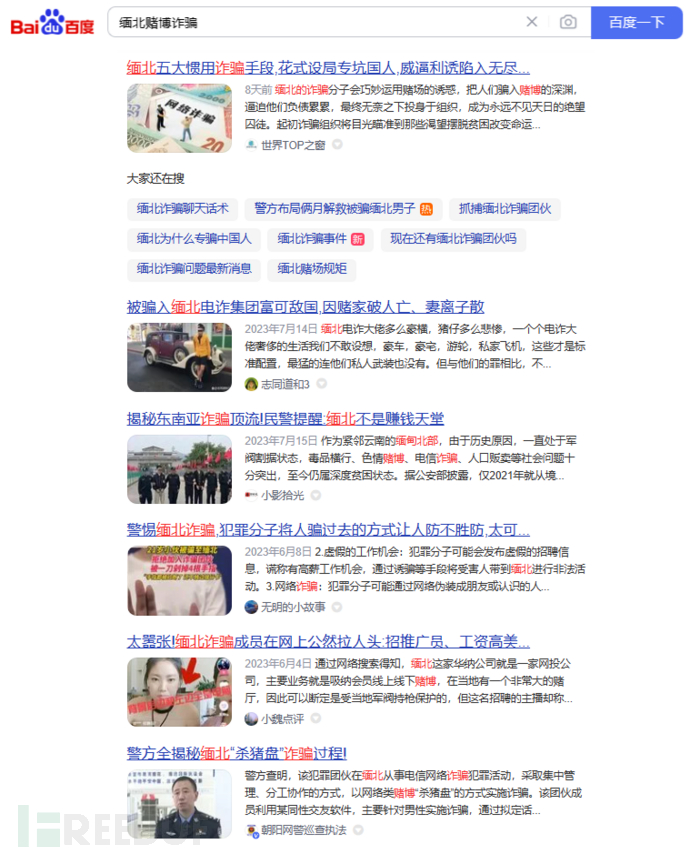The image size is (690, 854).
Task: Clear the search query with the X icon
Action: click(x=531, y=22)
